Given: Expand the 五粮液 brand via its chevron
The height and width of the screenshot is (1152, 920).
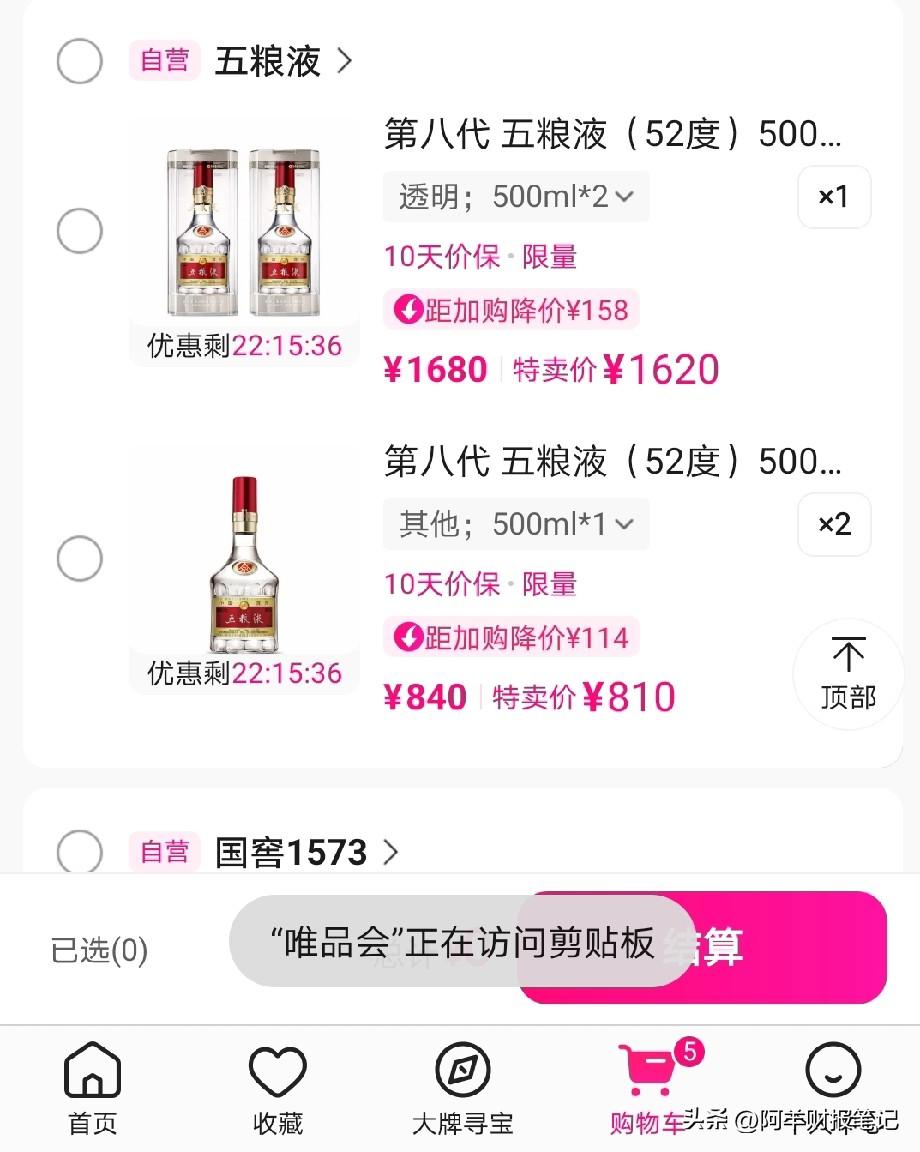Looking at the screenshot, I should (x=345, y=61).
